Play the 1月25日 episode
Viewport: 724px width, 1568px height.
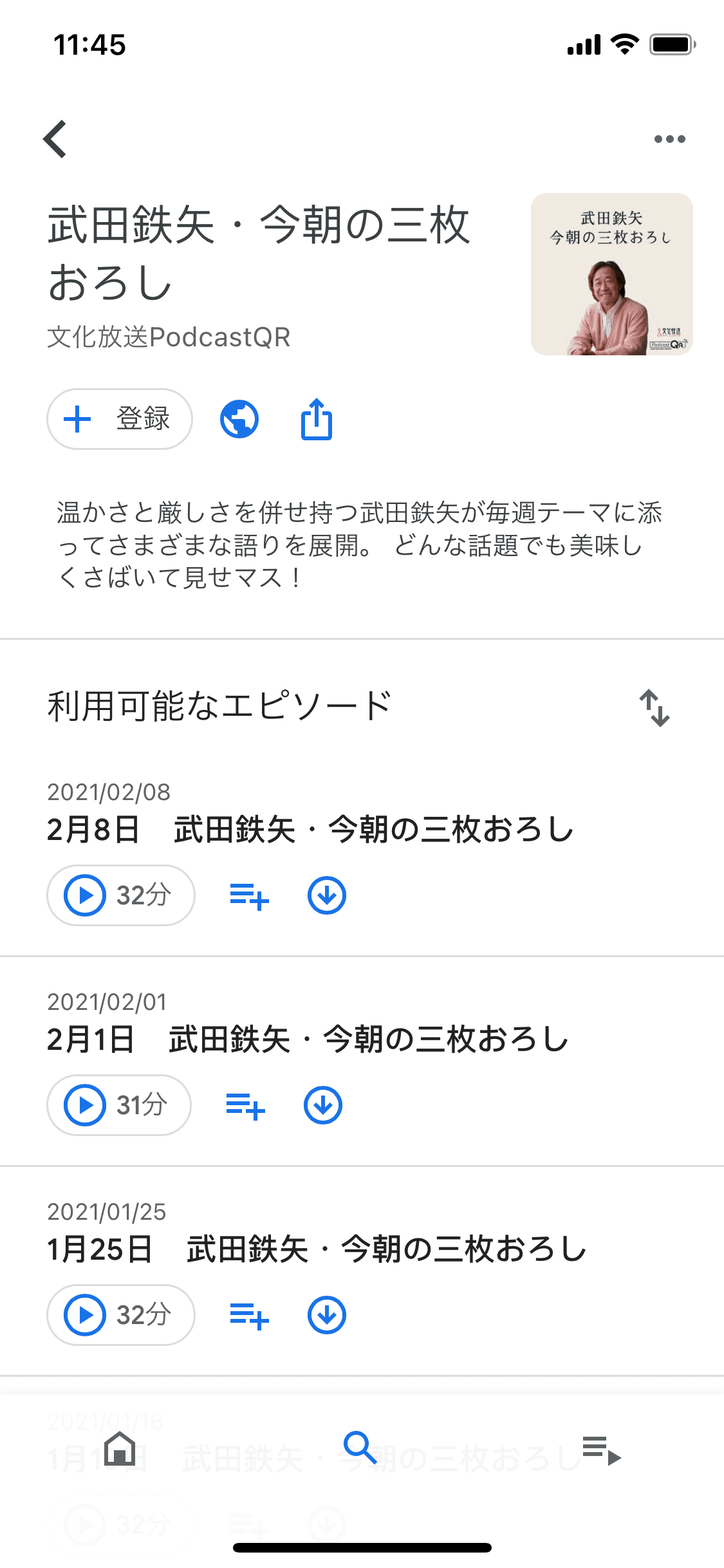point(121,1315)
